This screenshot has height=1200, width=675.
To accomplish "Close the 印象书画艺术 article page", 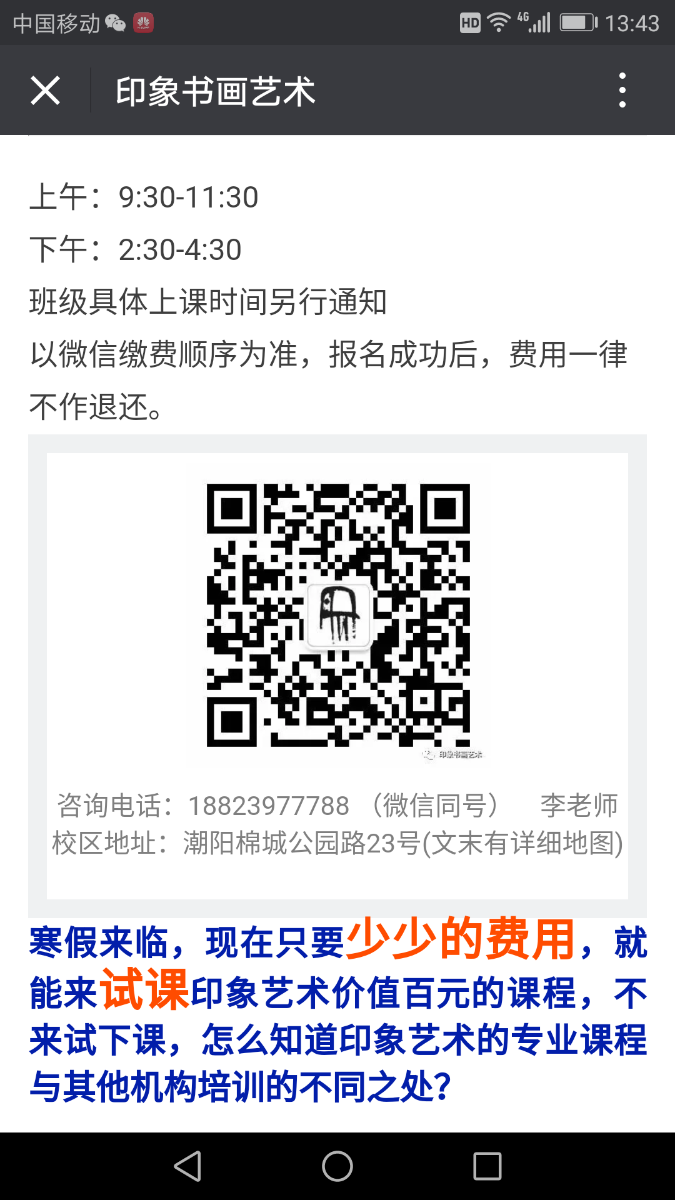I will point(45,91).
